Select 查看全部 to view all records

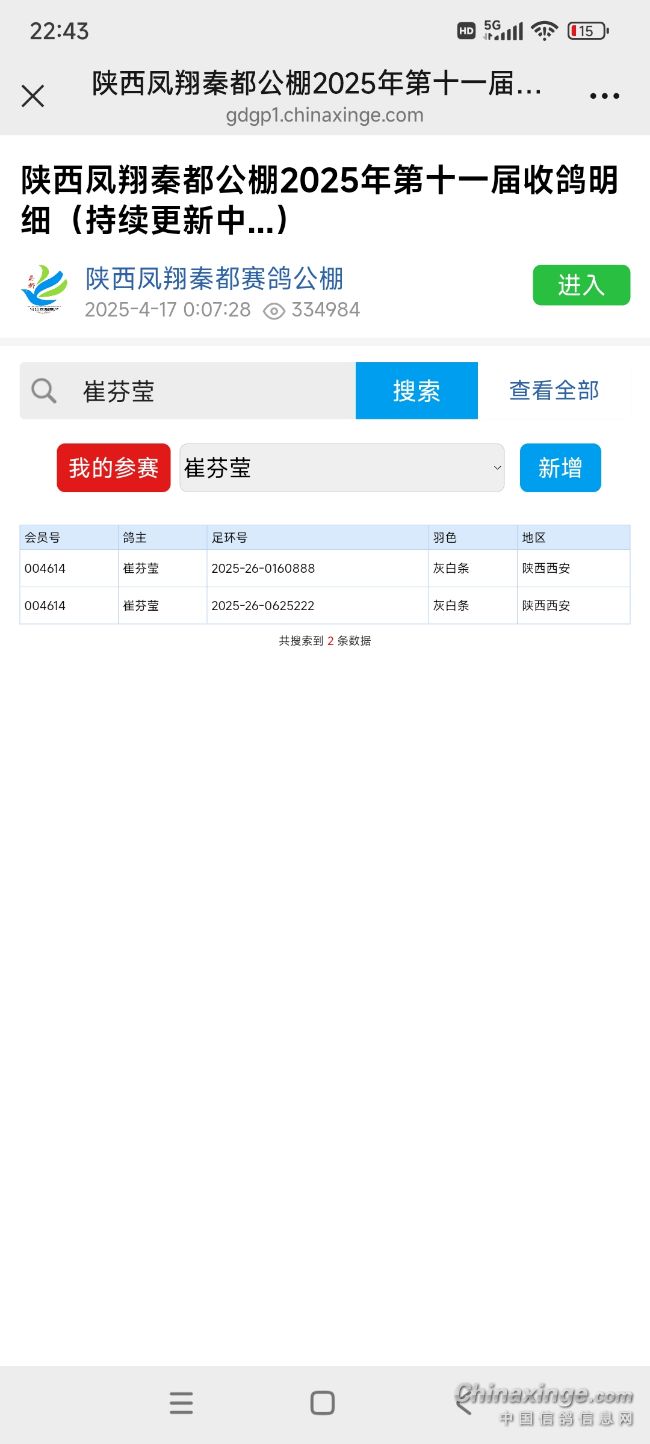[x=554, y=391]
